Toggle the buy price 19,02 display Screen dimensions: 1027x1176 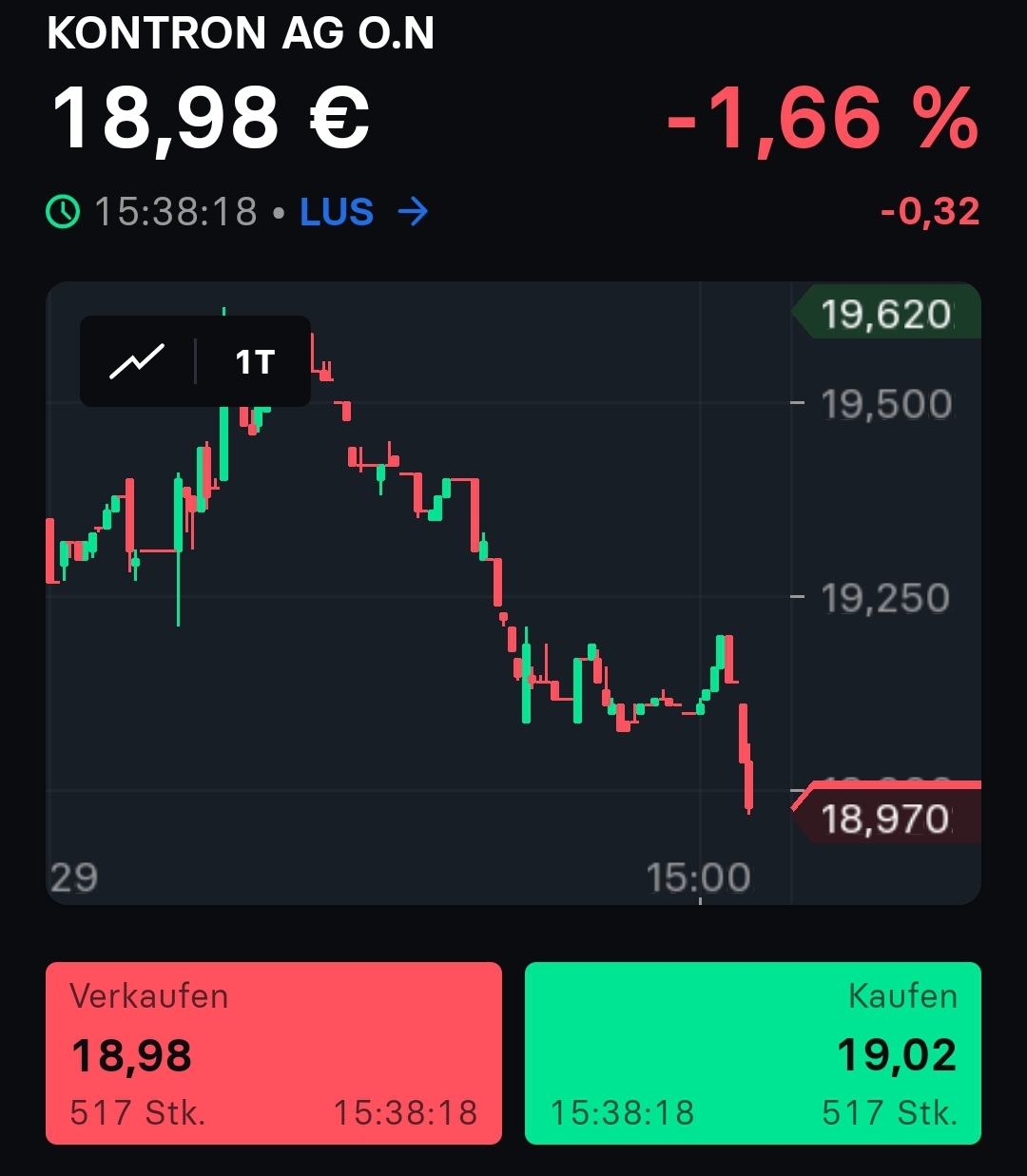pos(899,1055)
